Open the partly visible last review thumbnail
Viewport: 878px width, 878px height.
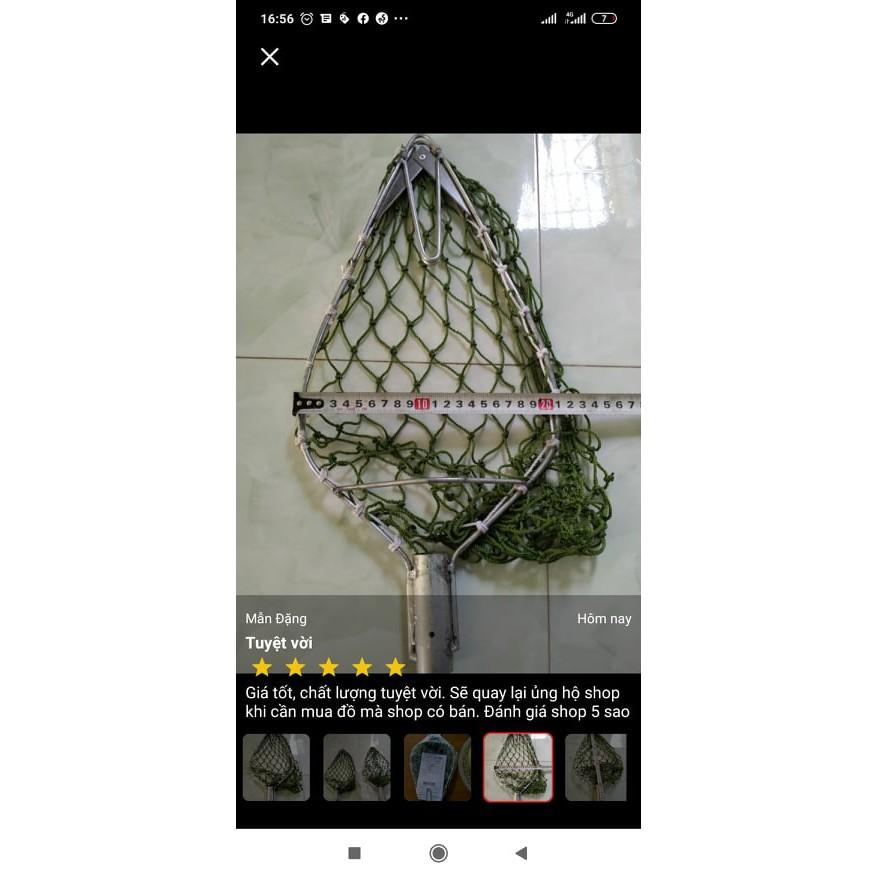pyautogui.click(x=596, y=768)
